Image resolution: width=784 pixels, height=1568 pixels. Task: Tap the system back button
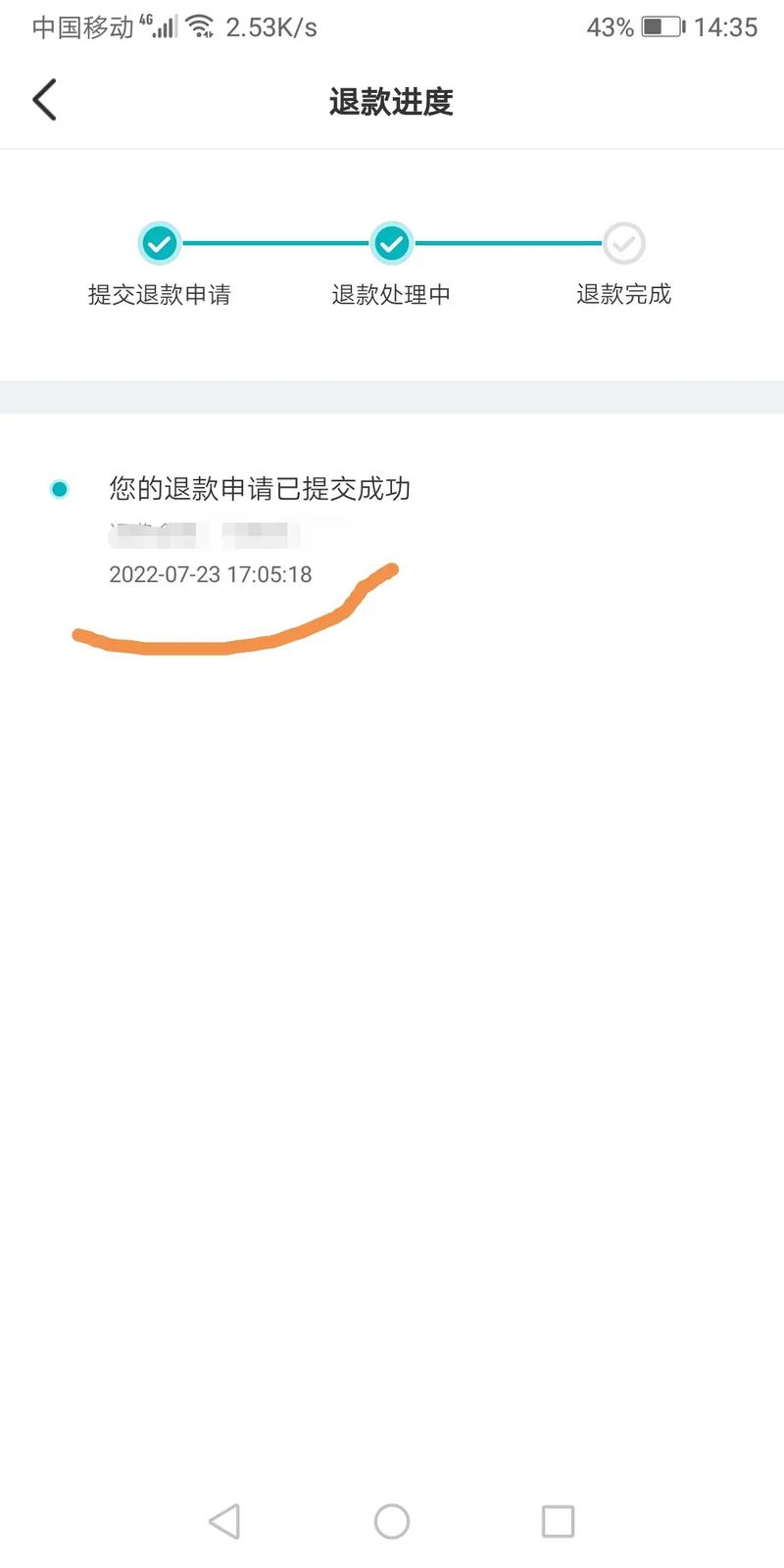pos(224,1521)
